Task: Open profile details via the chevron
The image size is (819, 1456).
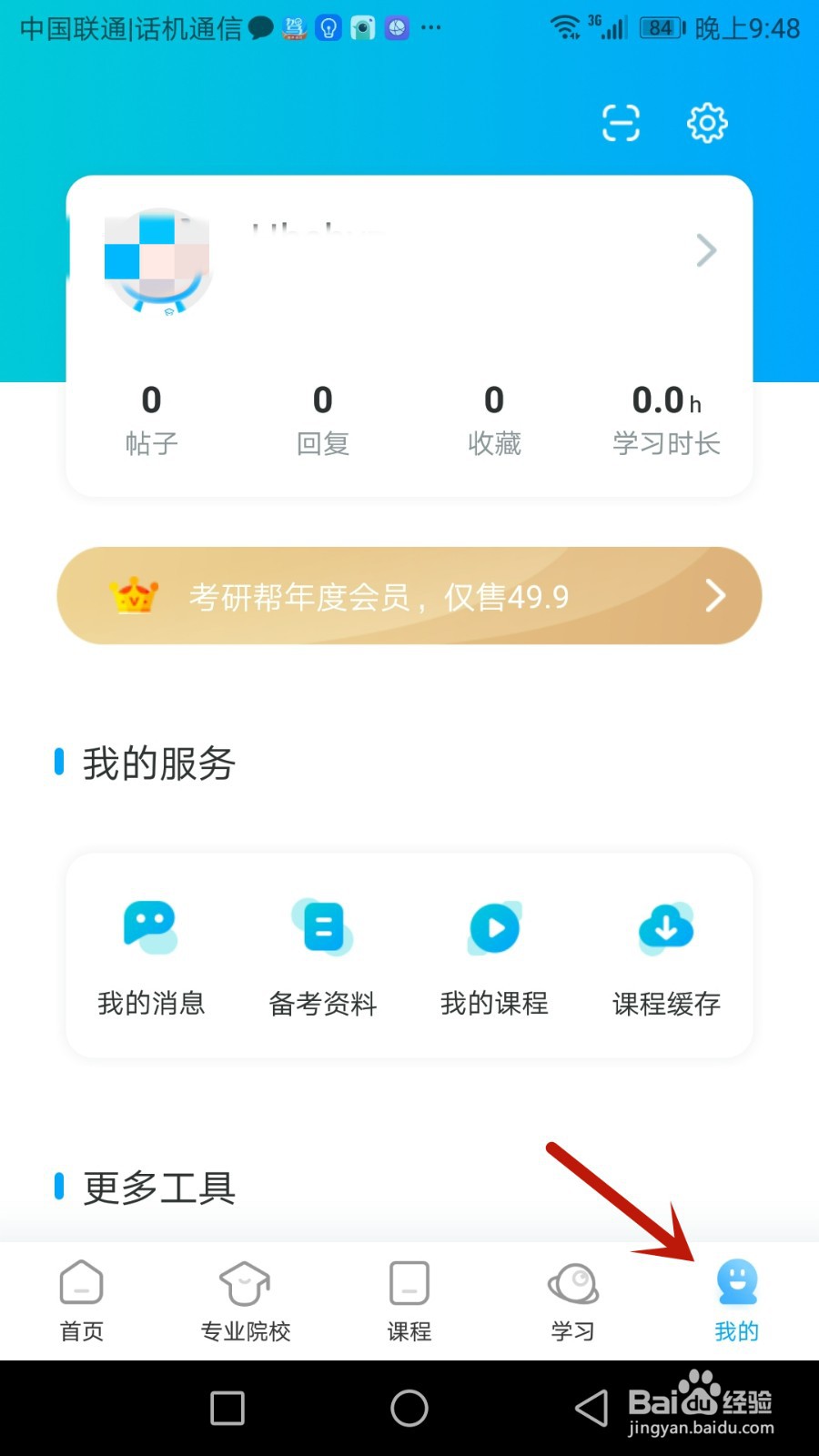Action: point(706,250)
